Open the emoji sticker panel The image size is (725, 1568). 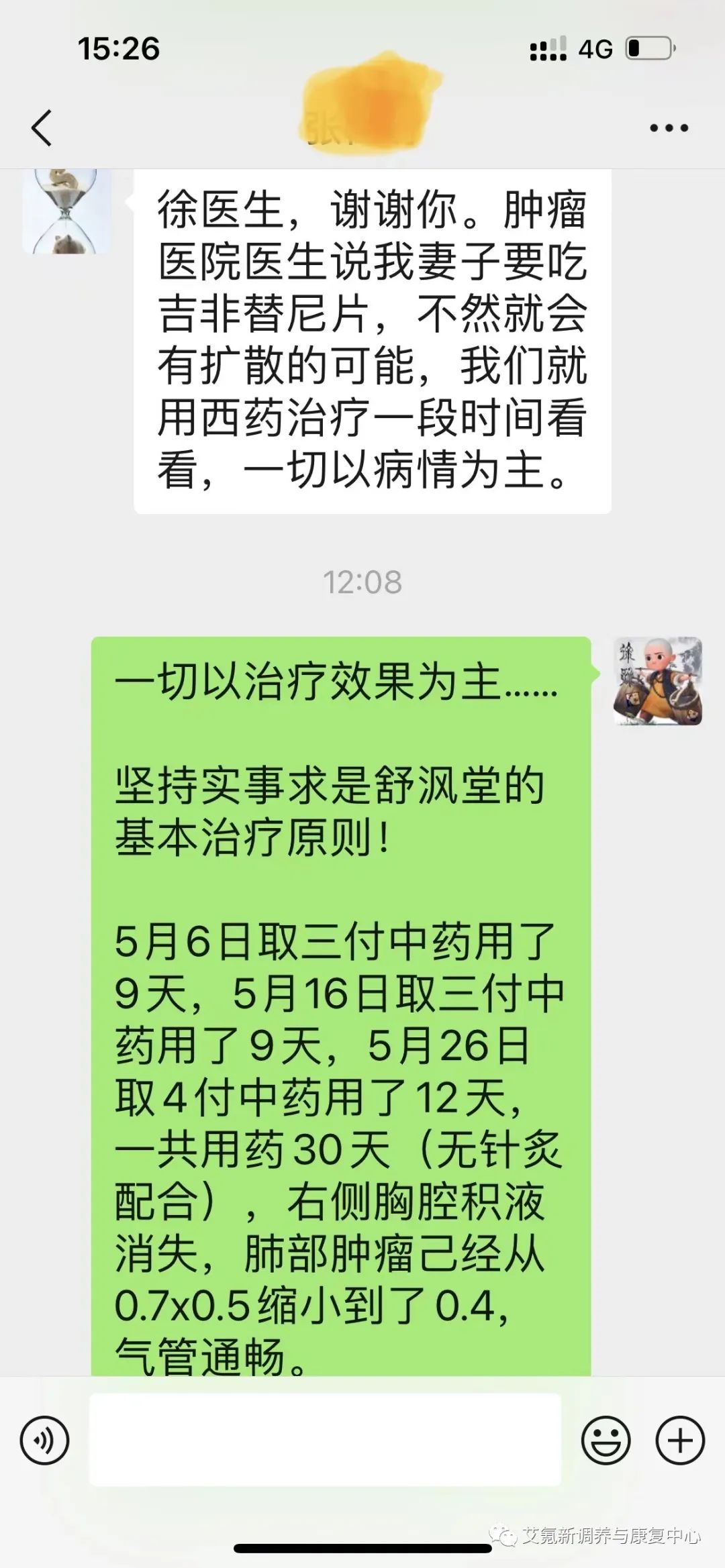[x=606, y=1440]
